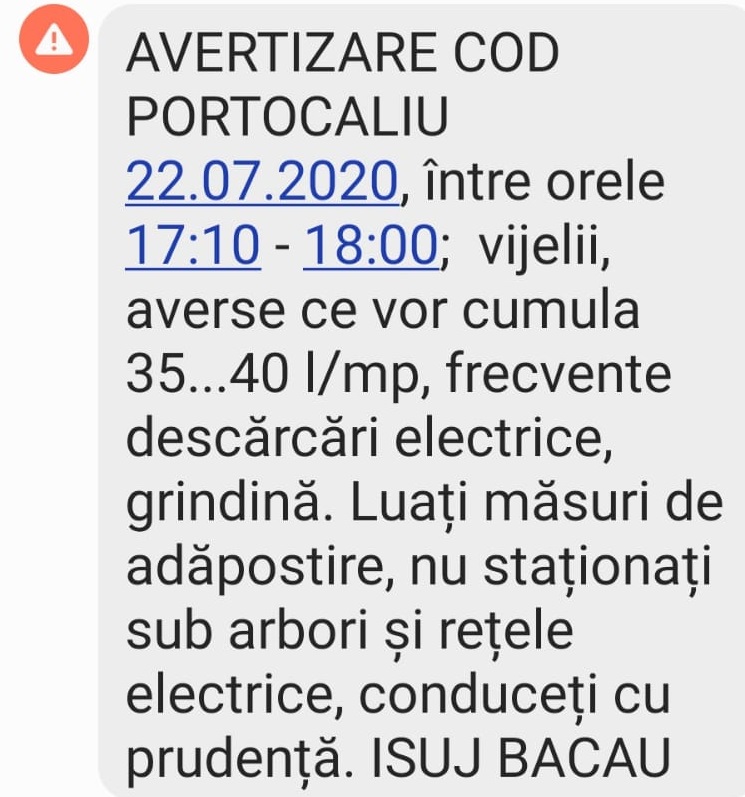Tap the 17:10 time link
Viewport: 745px width, 797px height.
pos(193,246)
